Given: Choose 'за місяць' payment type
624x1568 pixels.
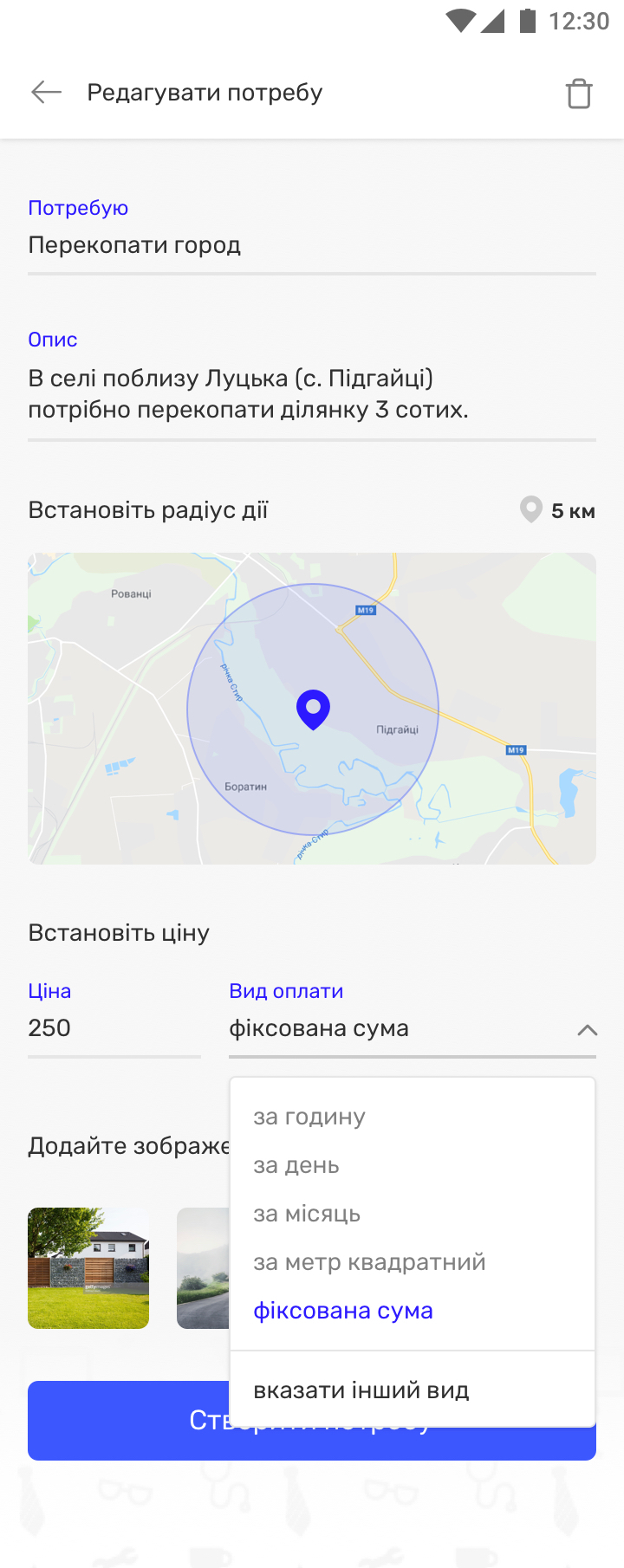Looking at the screenshot, I should [307, 1214].
